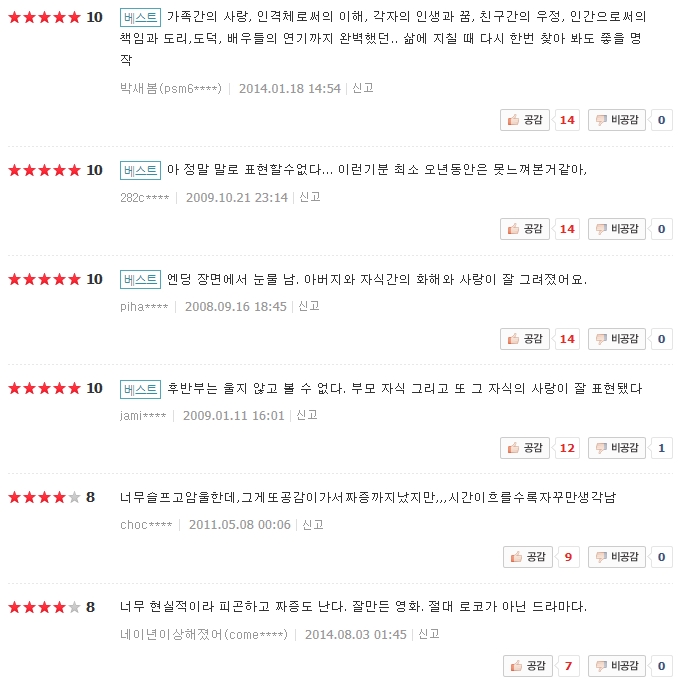Report 282c****'s review via 신고
Image resolution: width=678 pixels, height=689 pixels.
coord(309,197)
